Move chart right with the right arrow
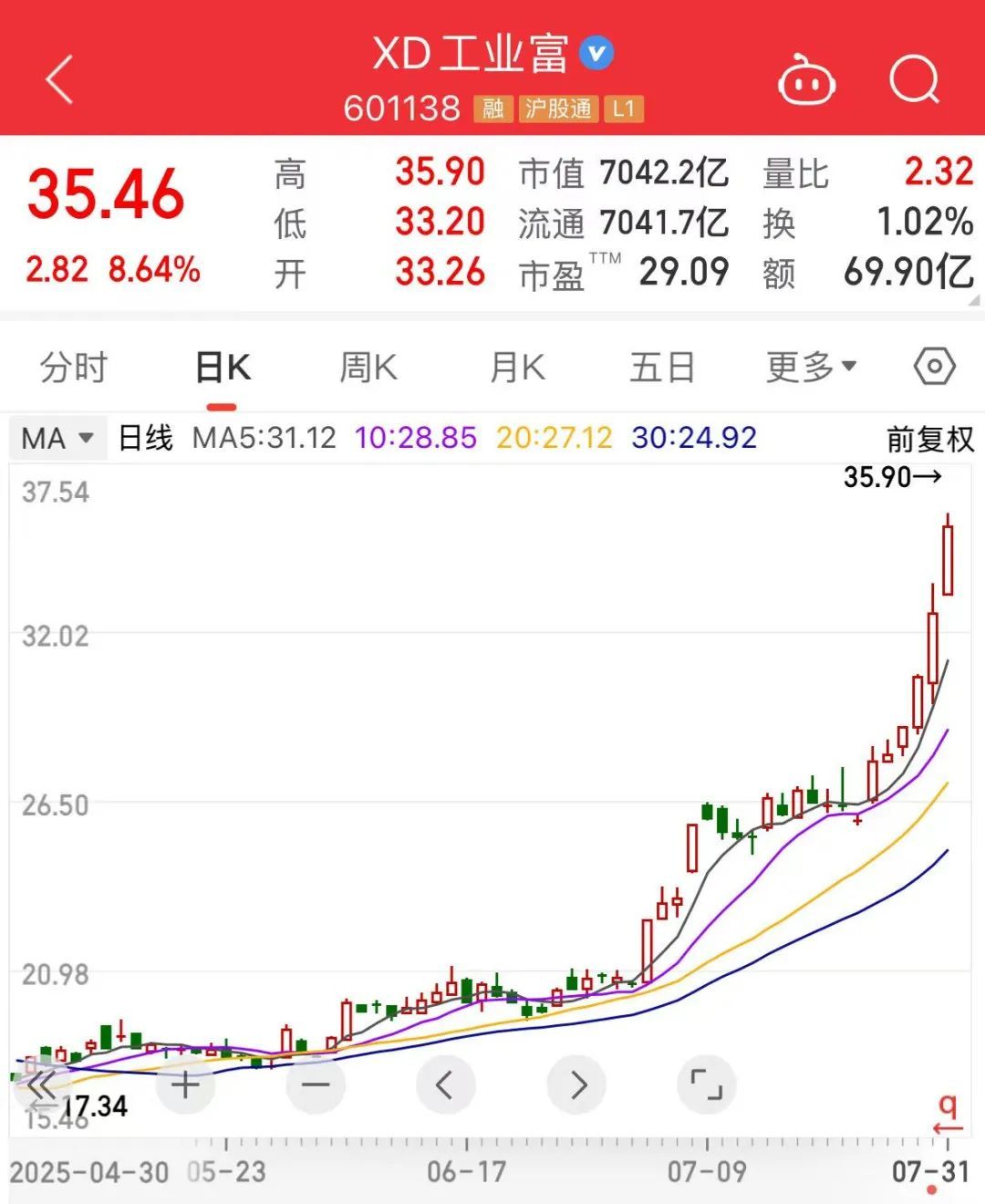 click(576, 1085)
